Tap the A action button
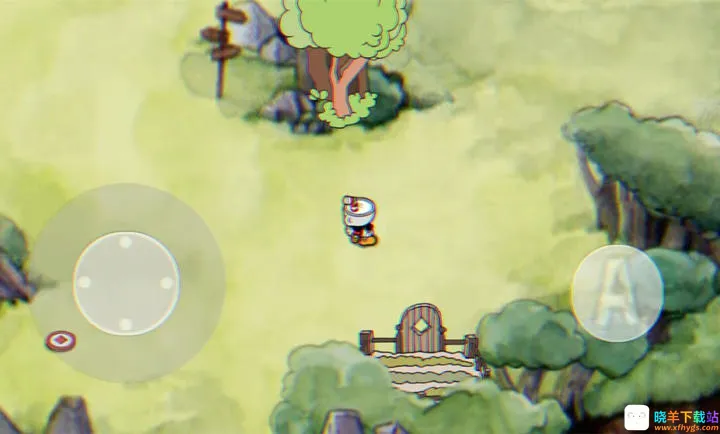 (x=617, y=293)
